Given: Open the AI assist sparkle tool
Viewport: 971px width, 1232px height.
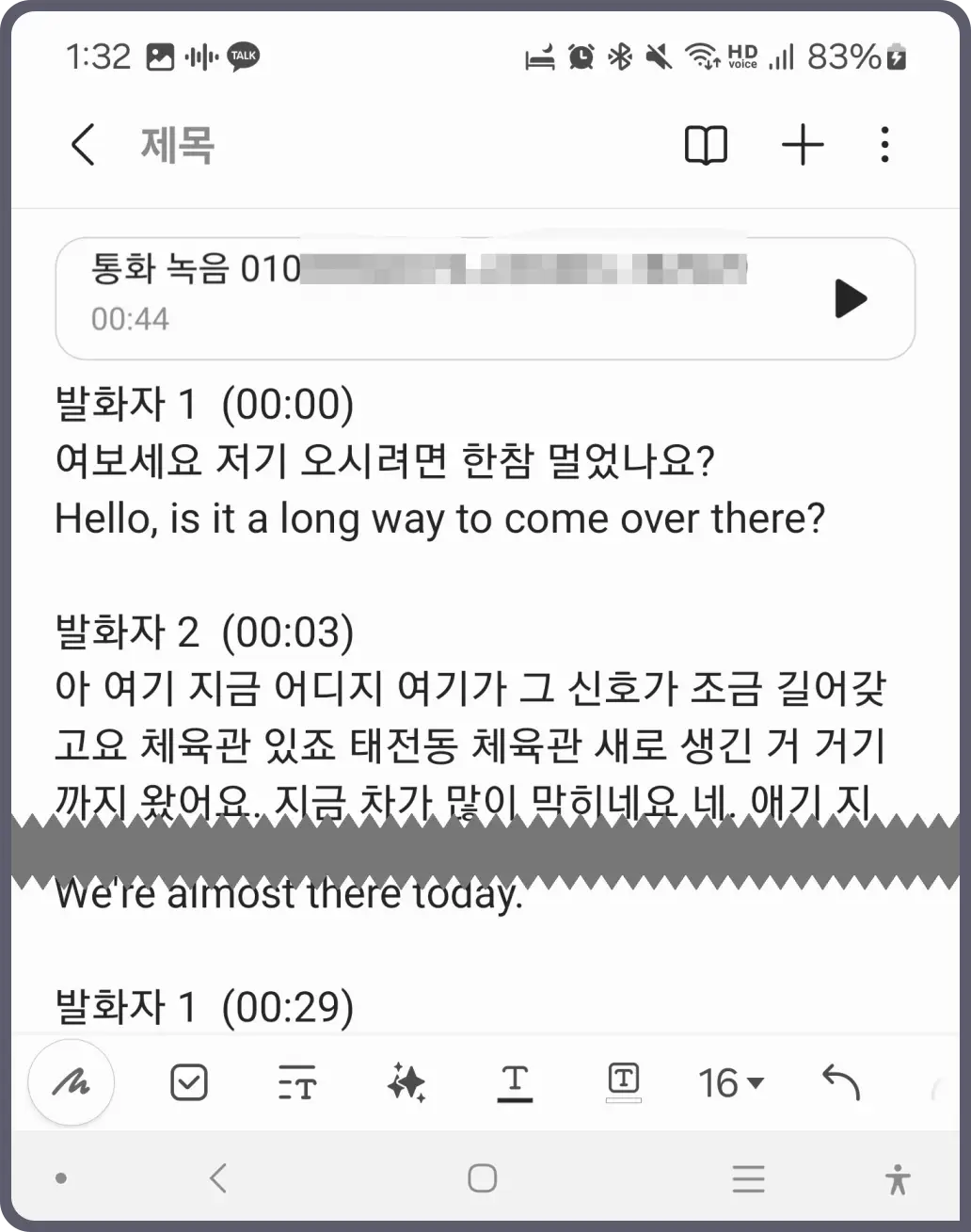Looking at the screenshot, I should [x=406, y=1082].
